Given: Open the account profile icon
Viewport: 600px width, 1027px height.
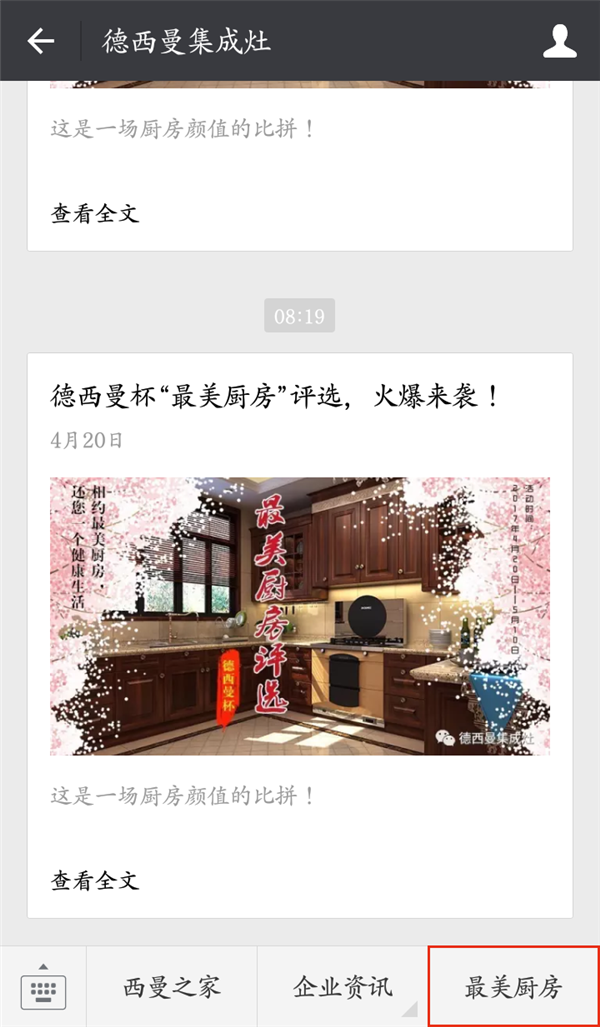Looking at the screenshot, I should click(560, 41).
